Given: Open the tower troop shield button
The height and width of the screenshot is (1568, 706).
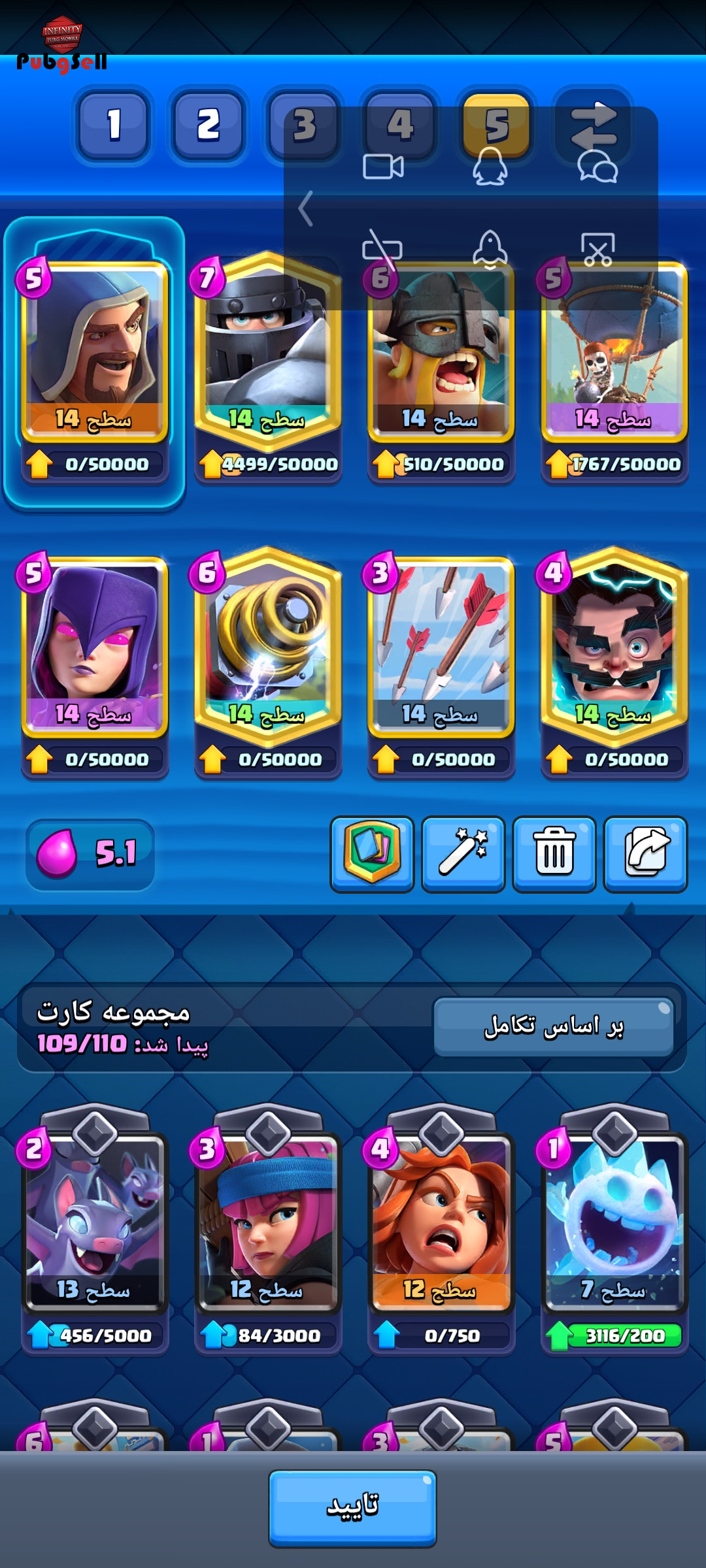Looking at the screenshot, I should 372,854.
